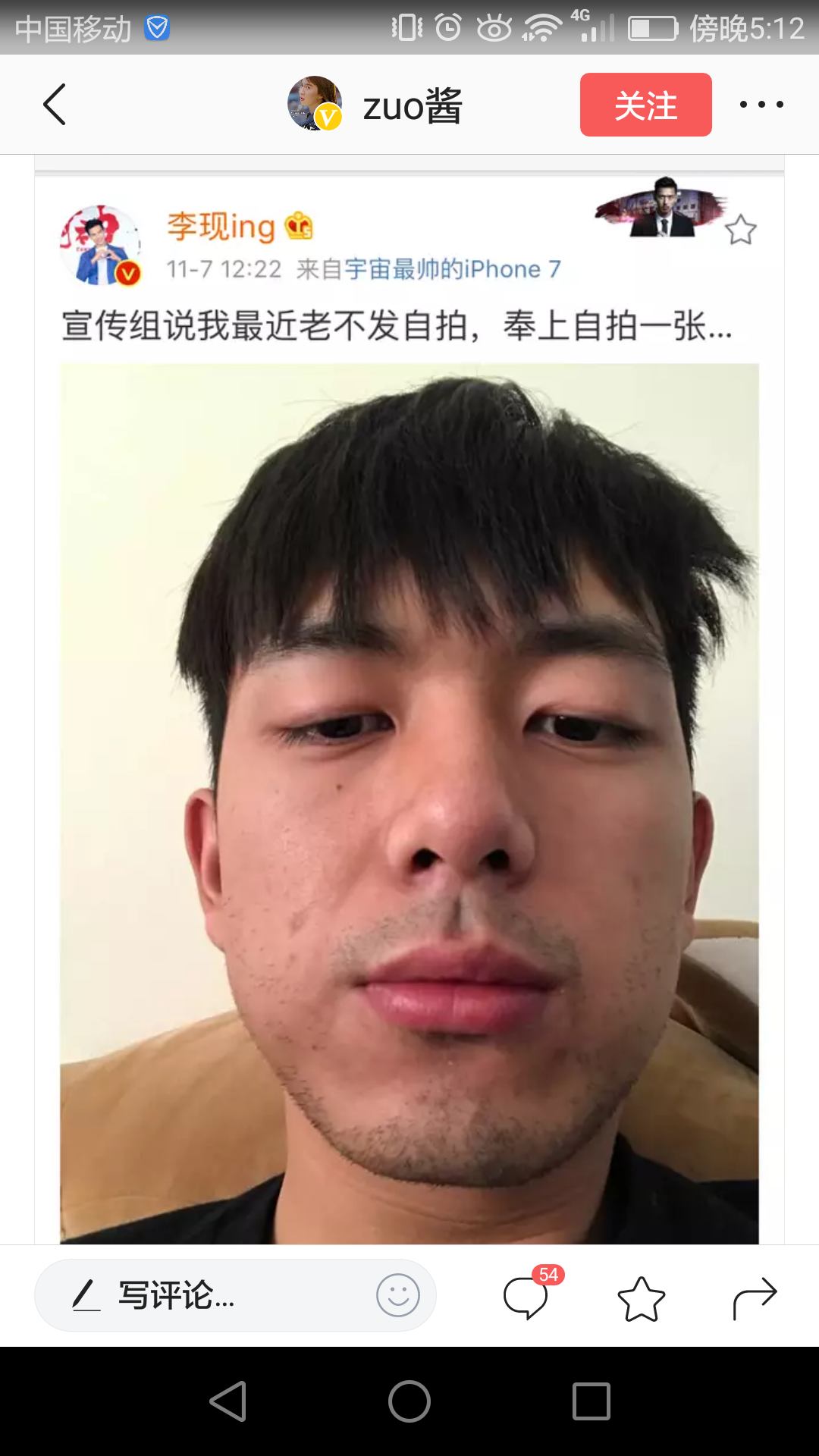Tap the star icon to favorite the post
This screenshot has width=819, height=1456.
(x=641, y=1296)
